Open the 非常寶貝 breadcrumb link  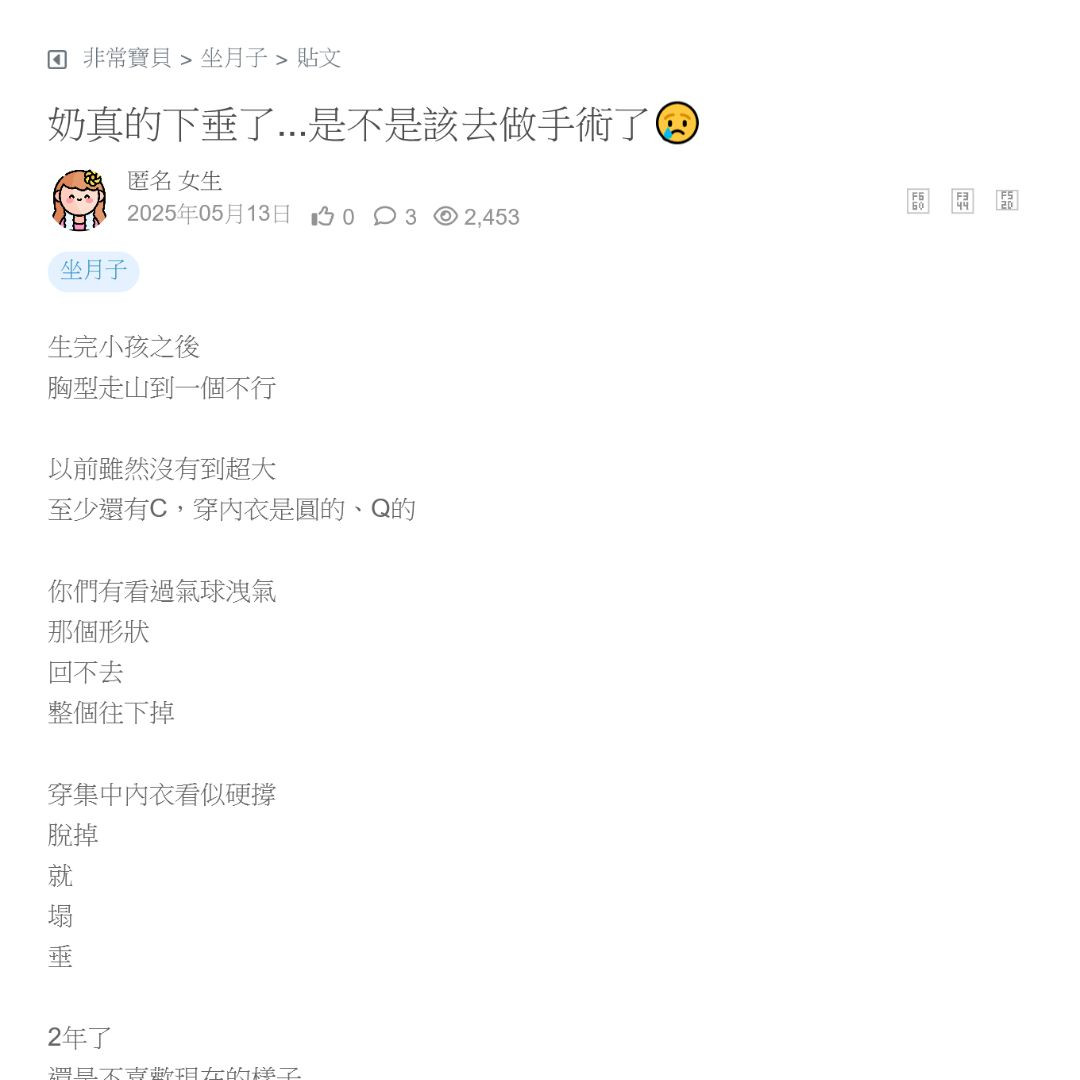click(127, 58)
